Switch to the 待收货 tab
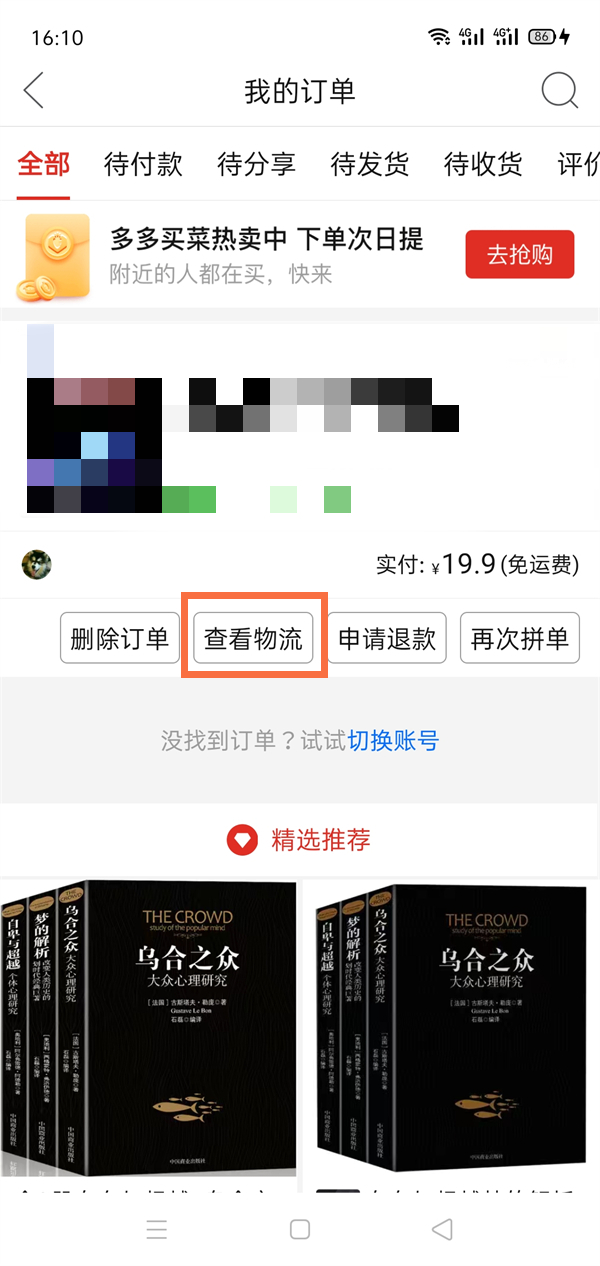600x1266 pixels. point(483,164)
